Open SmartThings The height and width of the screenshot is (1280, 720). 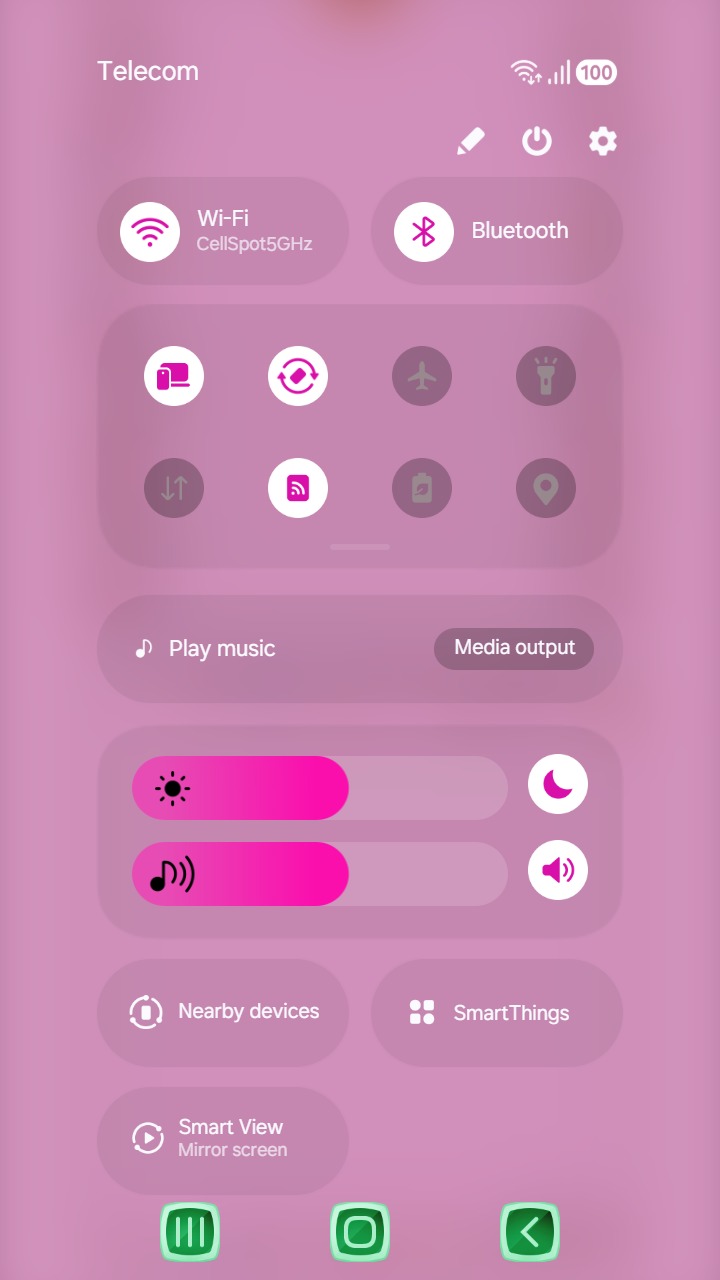(496, 1012)
